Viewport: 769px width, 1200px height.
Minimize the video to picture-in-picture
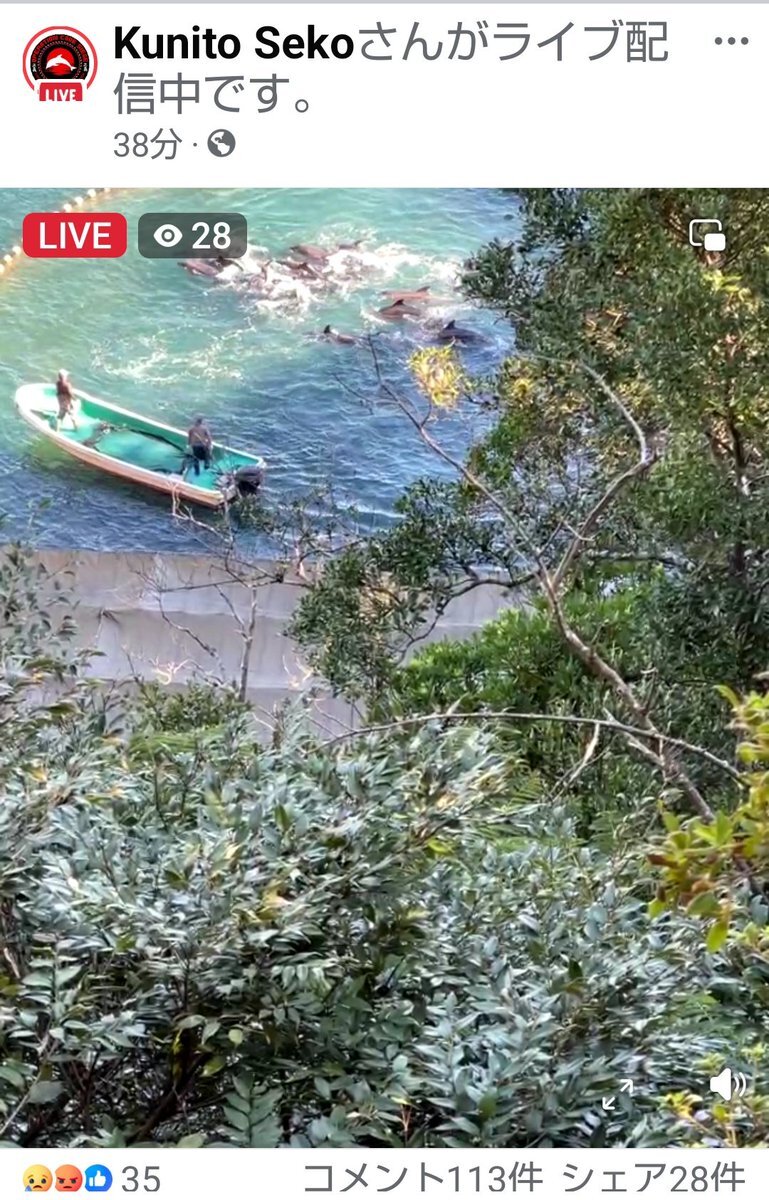(x=707, y=236)
